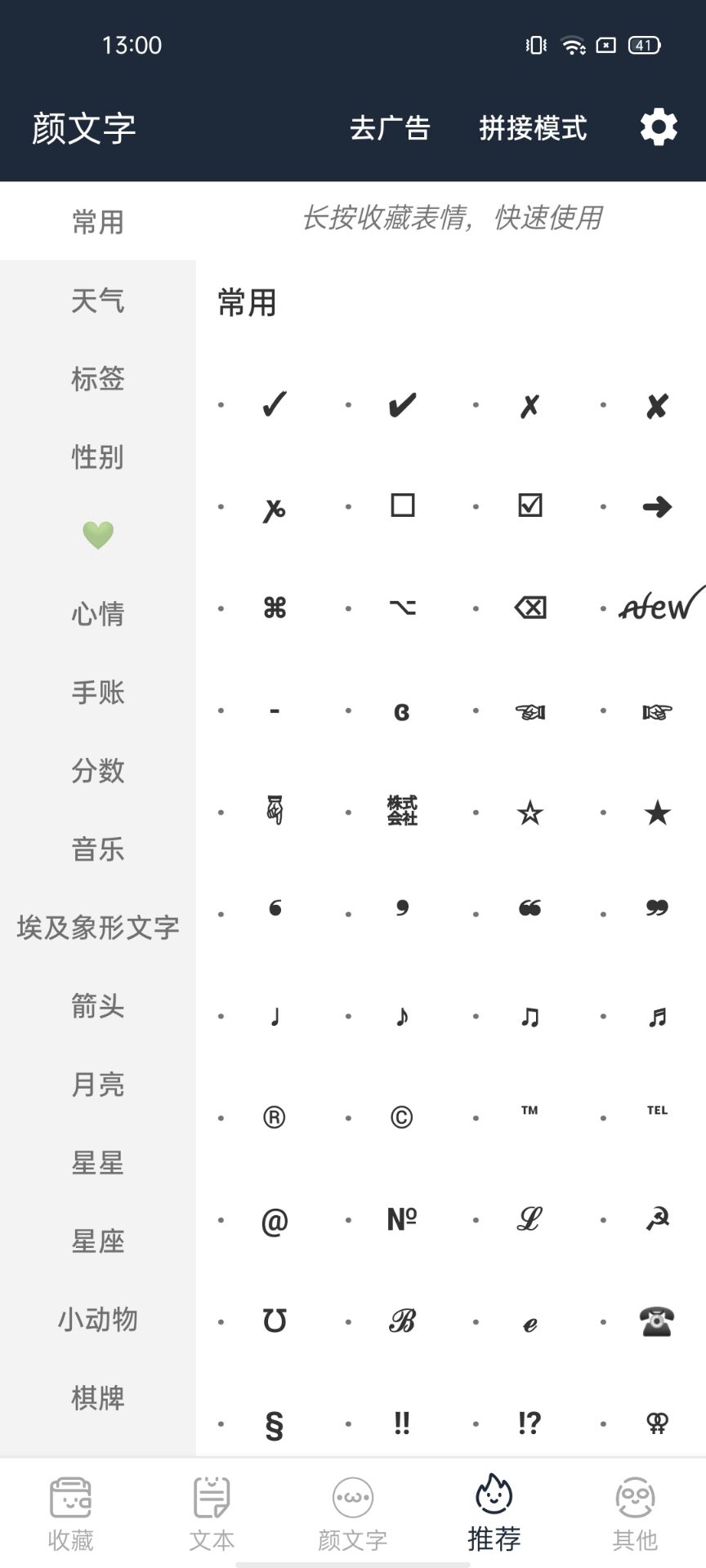The image size is (706, 1568).
Task: Tap the @ symbol
Action: point(275,1221)
